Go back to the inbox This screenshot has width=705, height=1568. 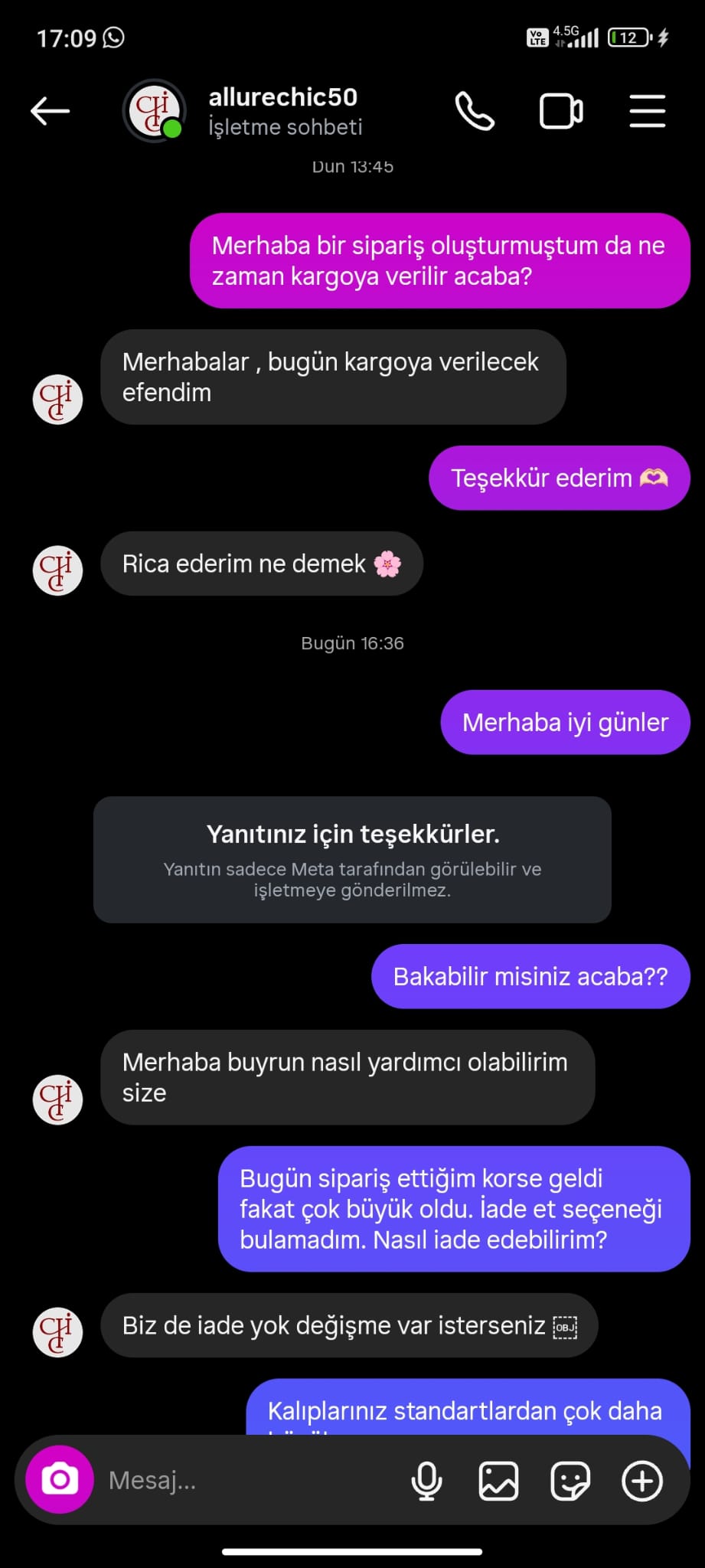(x=51, y=112)
